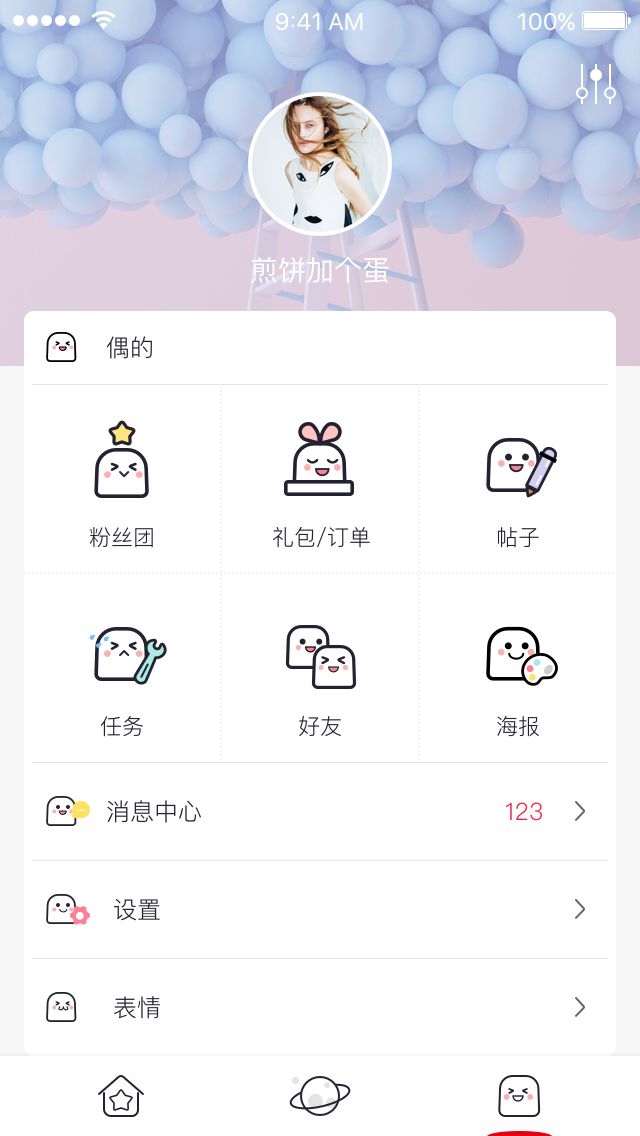Image resolution: width=640 pixels, height=1136 pixels.
Task: Switch to the home star tab
Action: (x=121, y=1096)
